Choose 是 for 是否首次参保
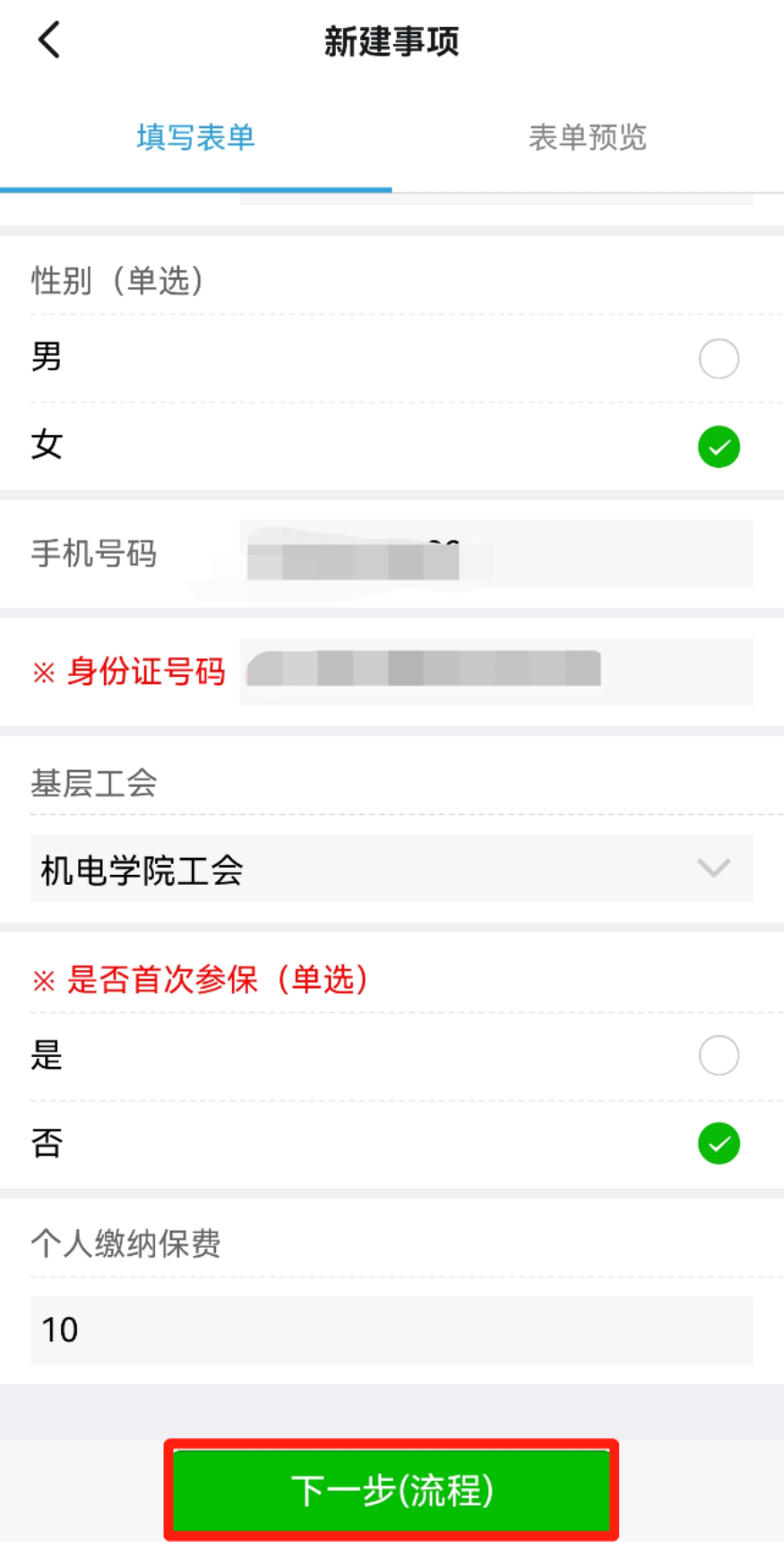 pos(719,1055)
